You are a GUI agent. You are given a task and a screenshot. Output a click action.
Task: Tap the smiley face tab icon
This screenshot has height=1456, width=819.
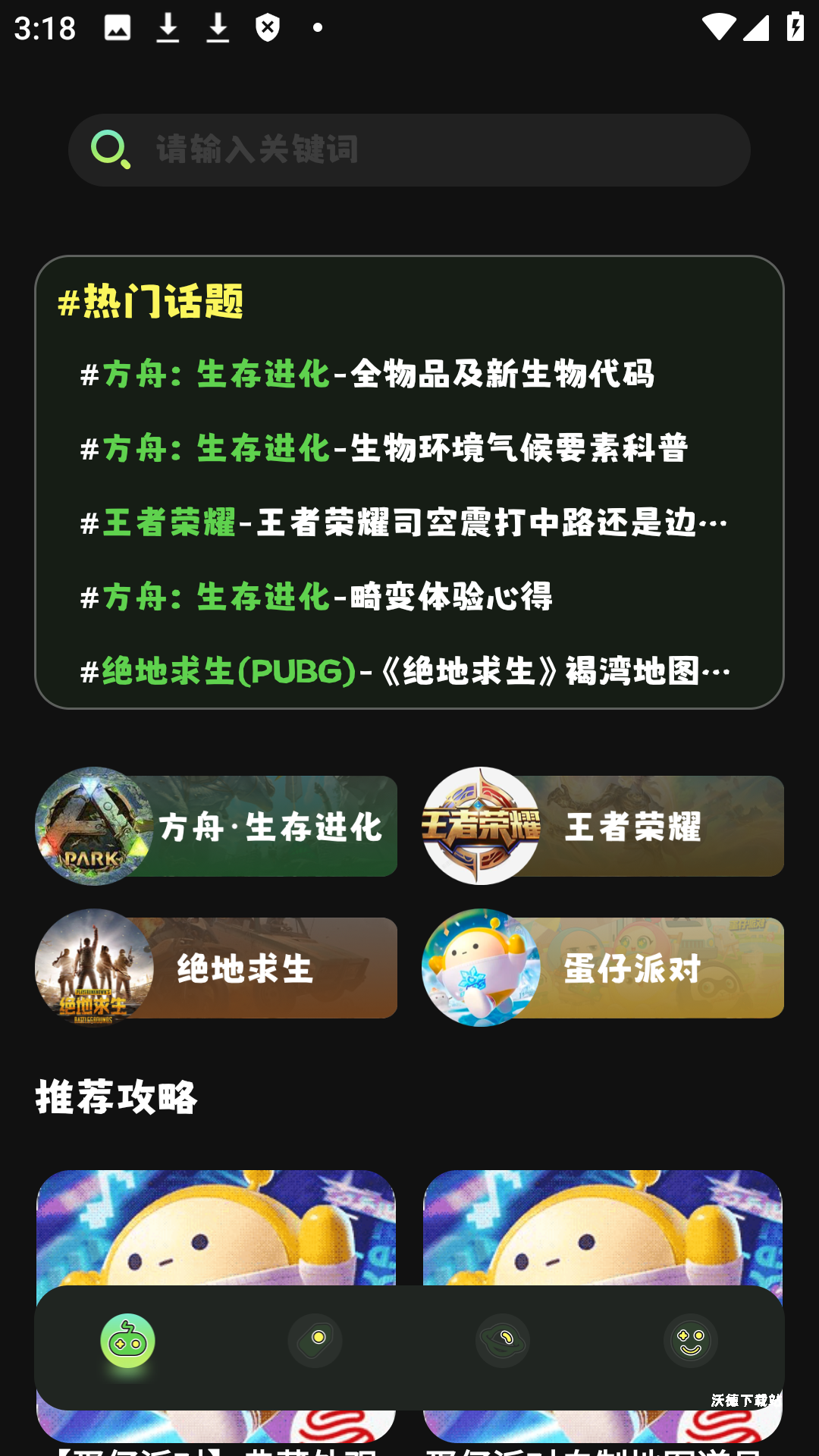point(689,1340)
